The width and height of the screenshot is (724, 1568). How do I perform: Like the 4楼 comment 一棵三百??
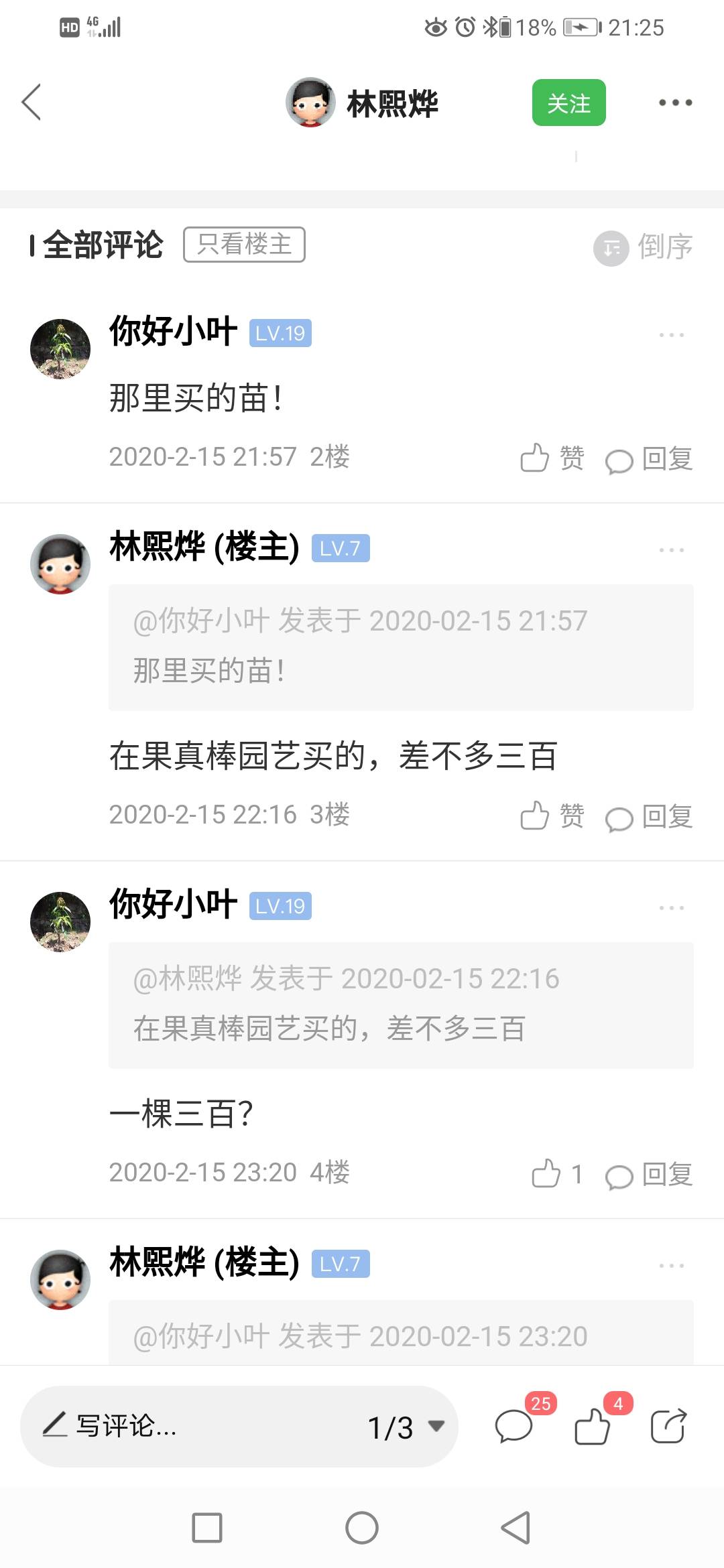[x=557, y=1174]
